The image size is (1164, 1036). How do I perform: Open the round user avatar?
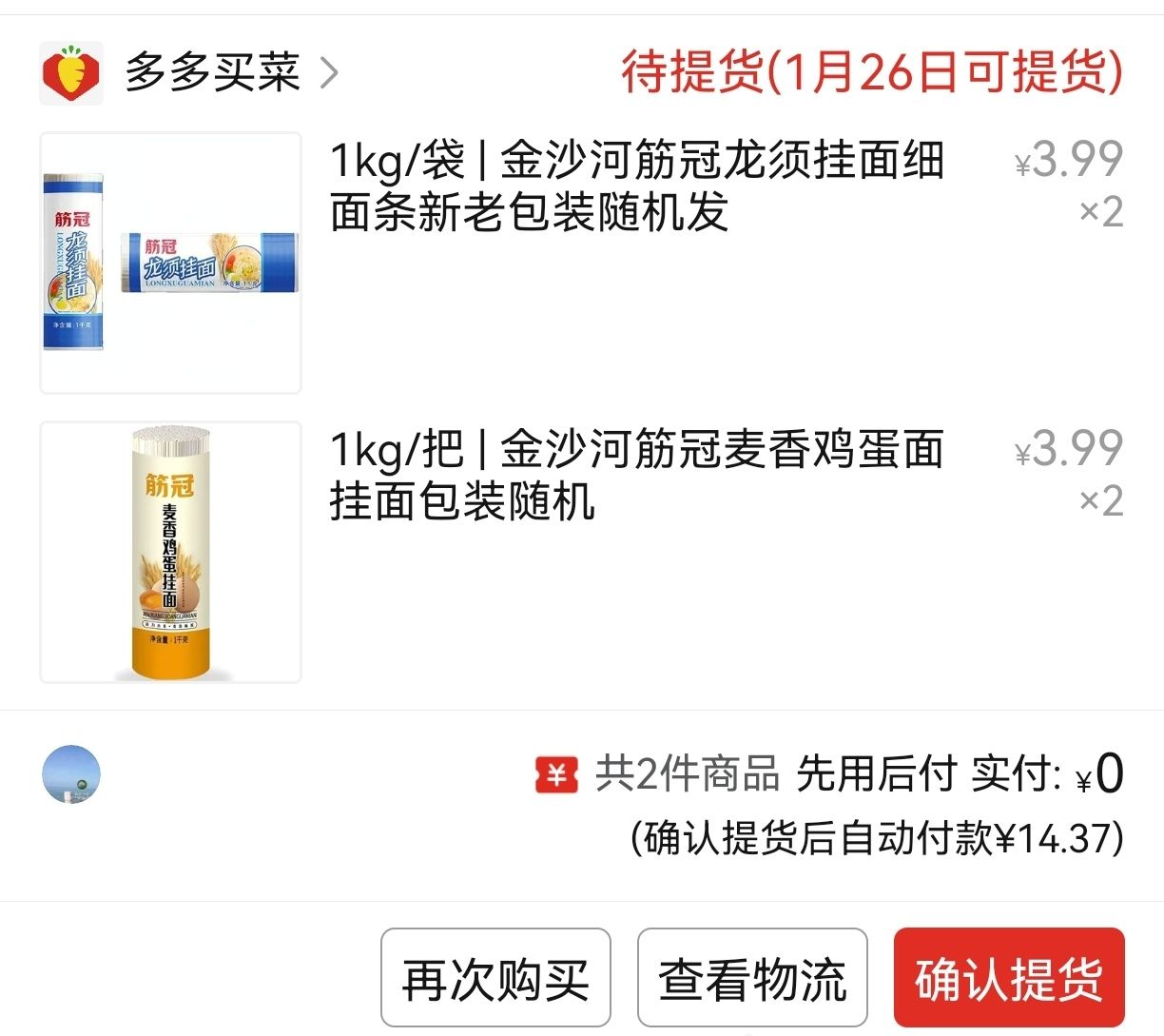pos(71,774)
